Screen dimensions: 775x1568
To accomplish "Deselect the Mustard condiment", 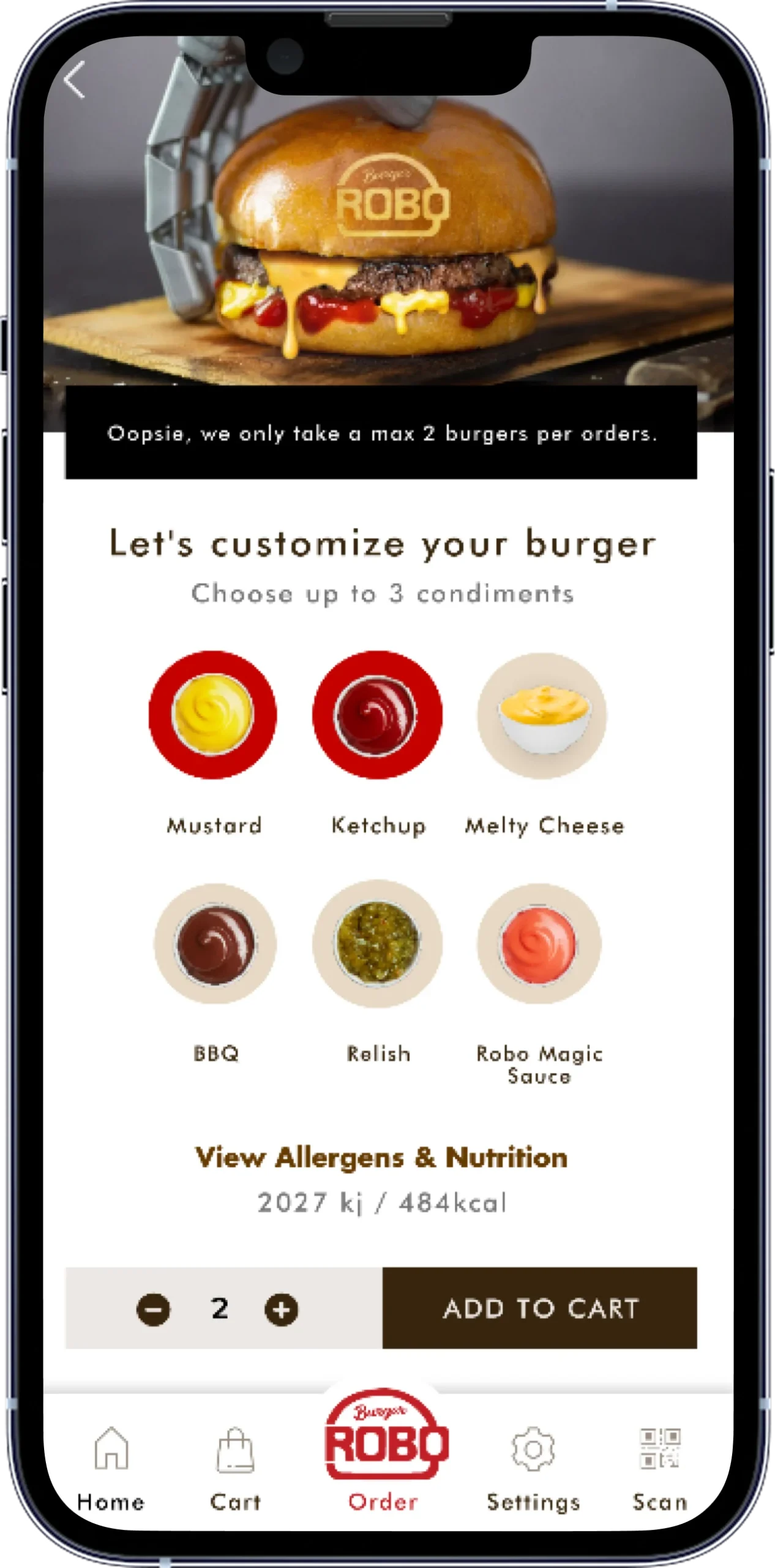I will pyautogui.click(x=212, y=715).
